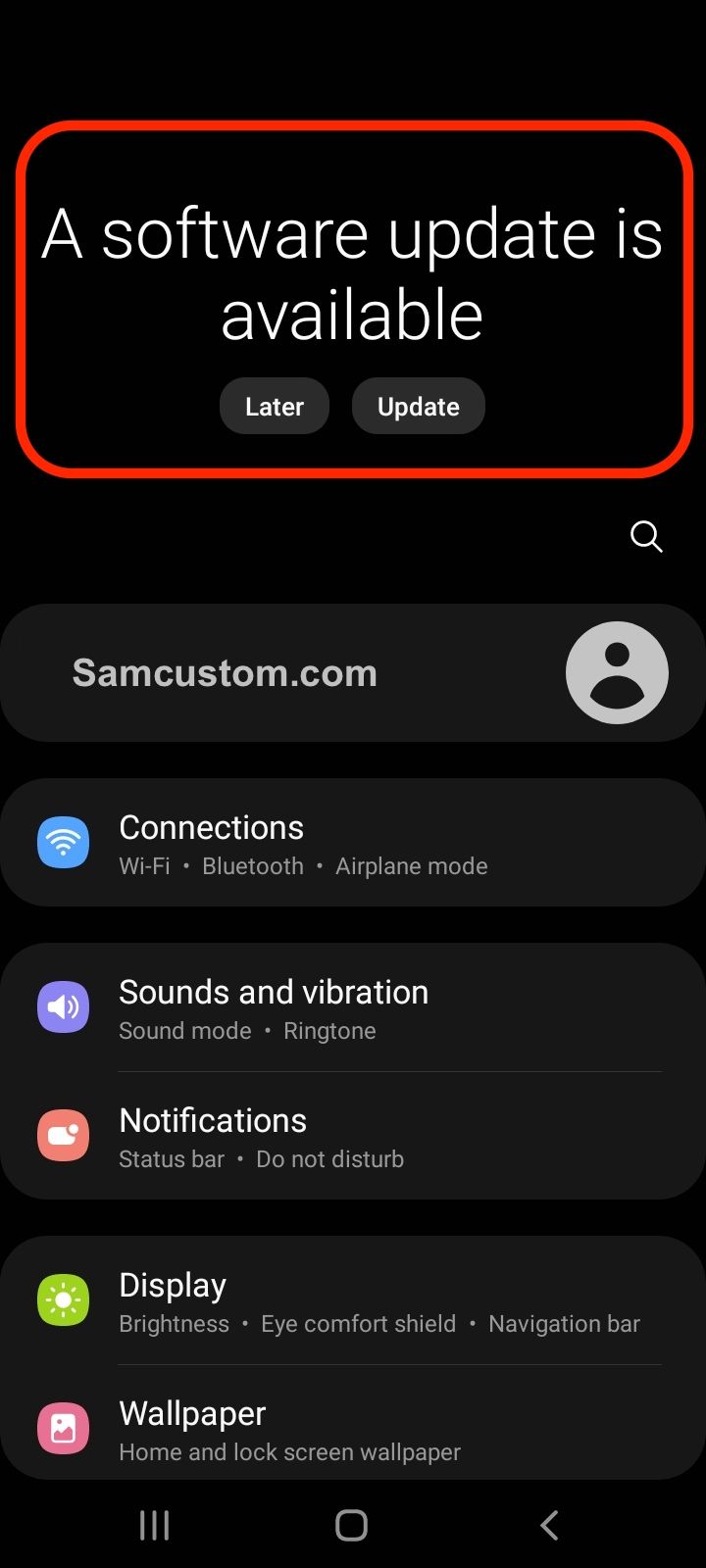Go back with the navigation bar arrow
Viewport: 706px width, 1568px height.
point(549,1525)
